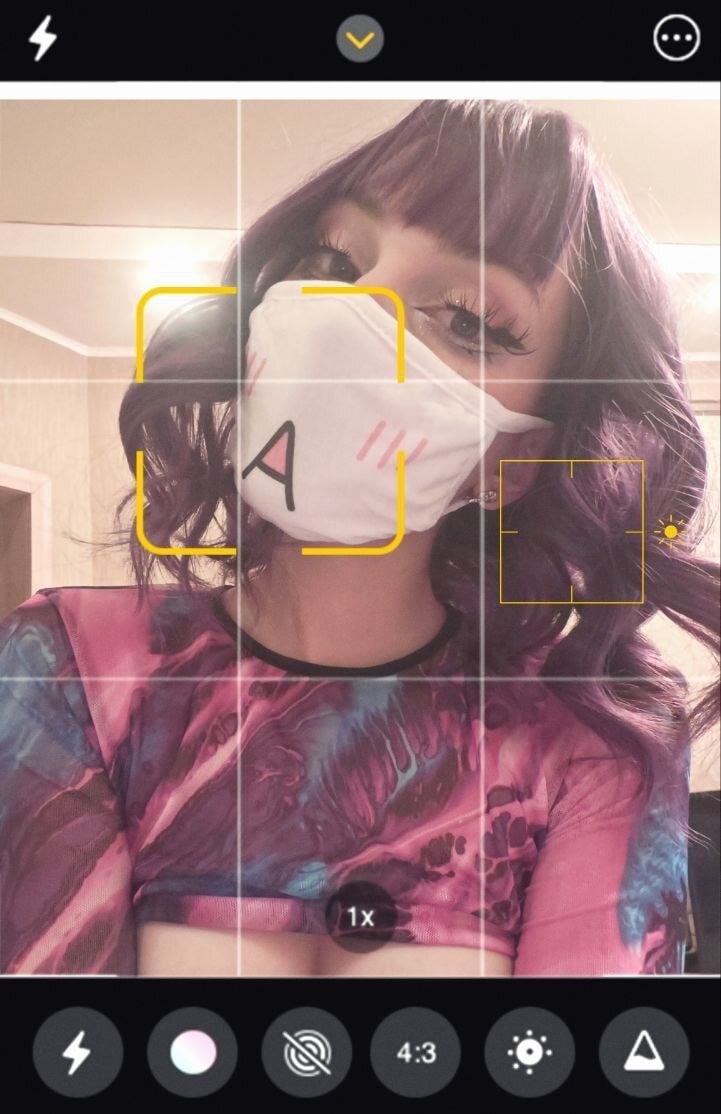Open flash settings in the bottom toolbar
721x1114 pixels.
coord(77,1053)
